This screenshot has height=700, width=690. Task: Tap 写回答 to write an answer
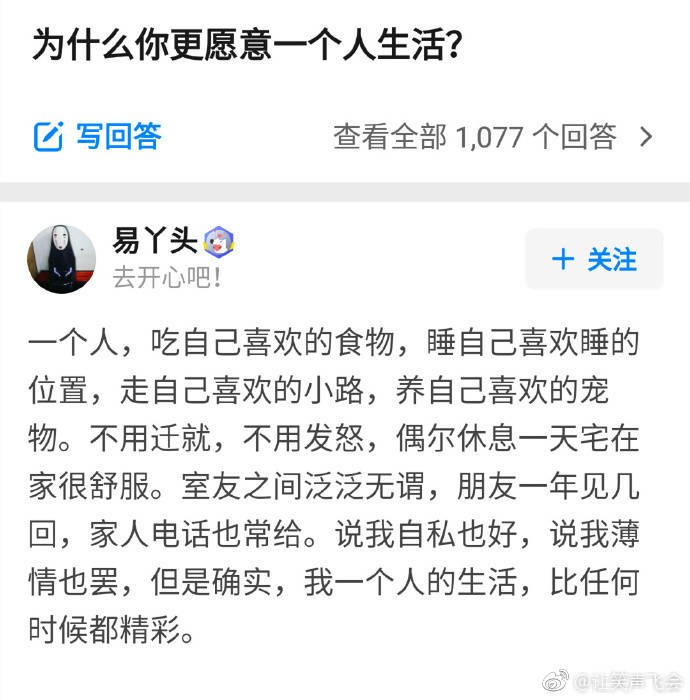point(98,136)
